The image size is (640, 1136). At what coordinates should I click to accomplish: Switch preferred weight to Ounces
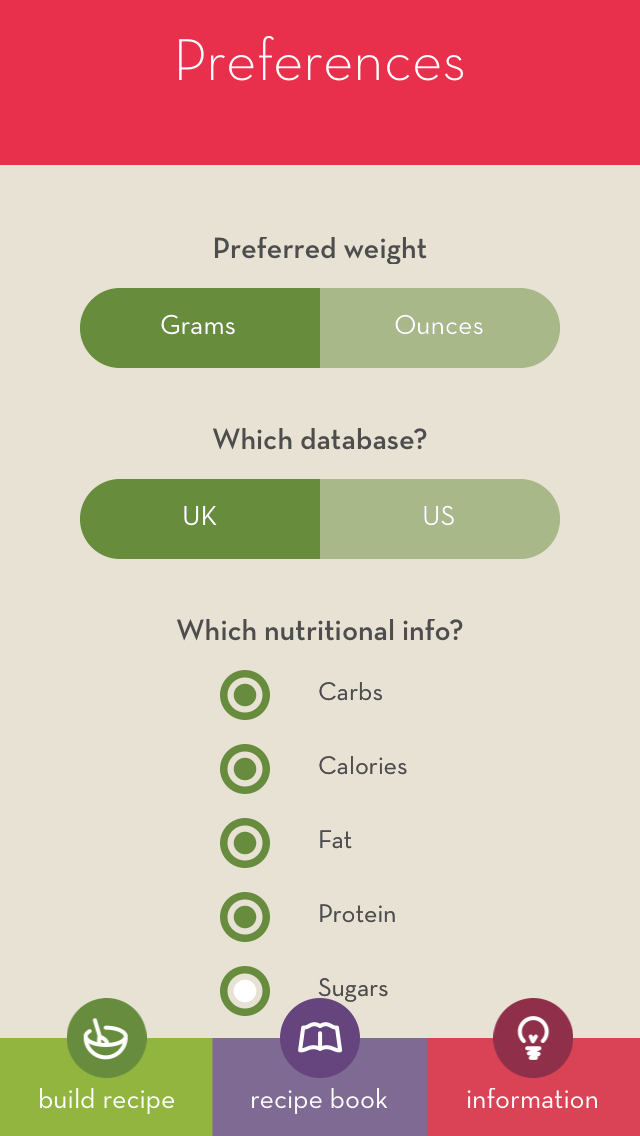pos(440,327)
